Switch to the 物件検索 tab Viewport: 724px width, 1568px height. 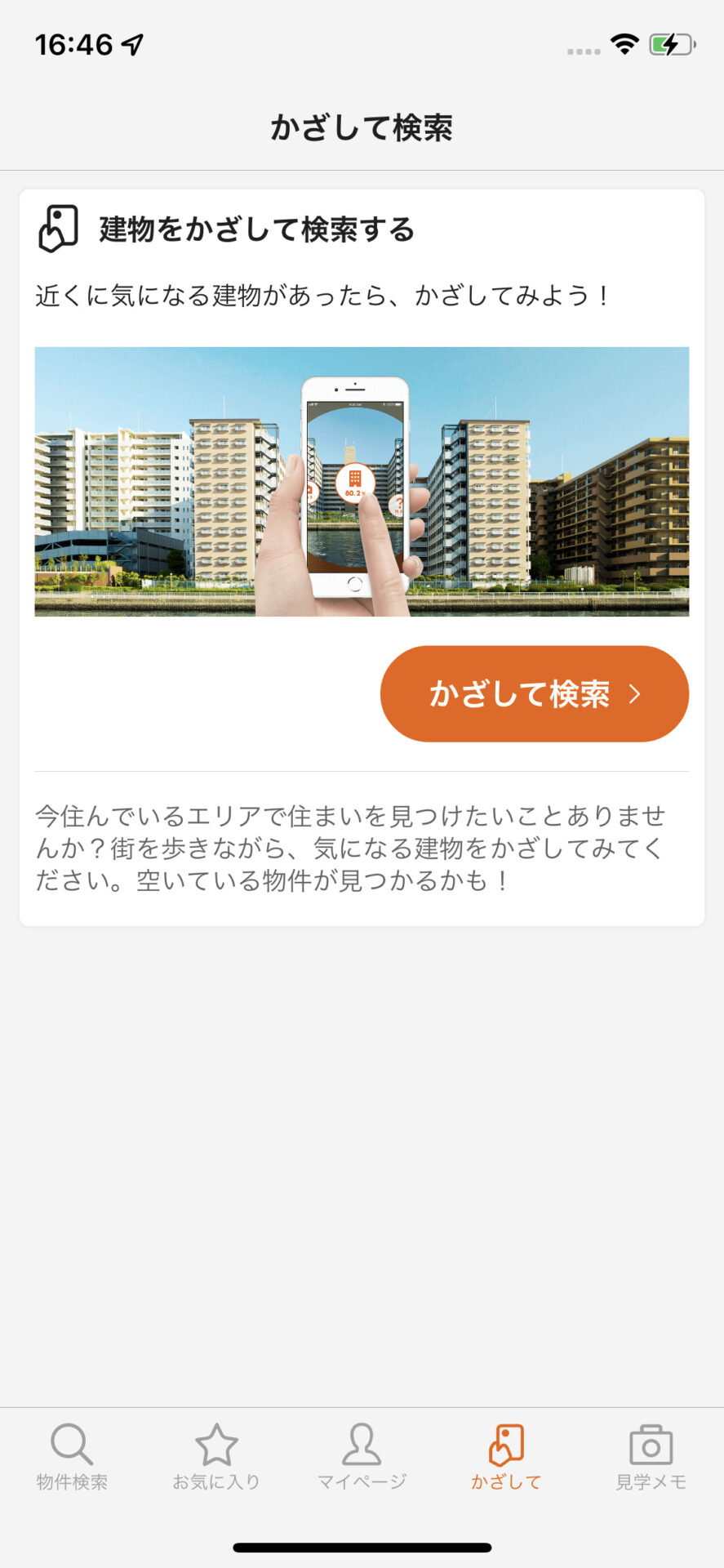point(72,1457)
